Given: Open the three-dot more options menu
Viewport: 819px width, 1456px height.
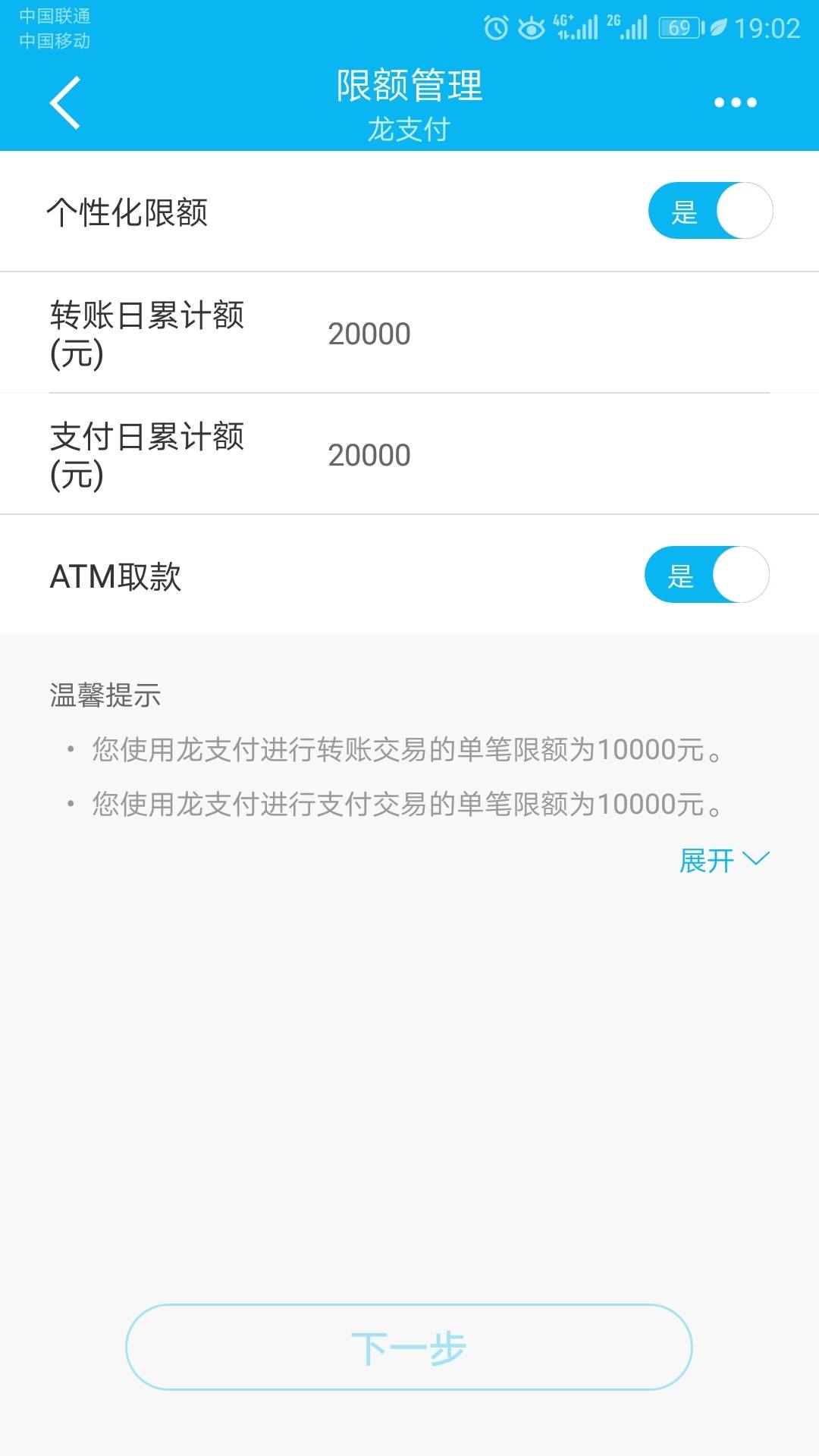Looking at the screenshot, I should coord(735,102).
